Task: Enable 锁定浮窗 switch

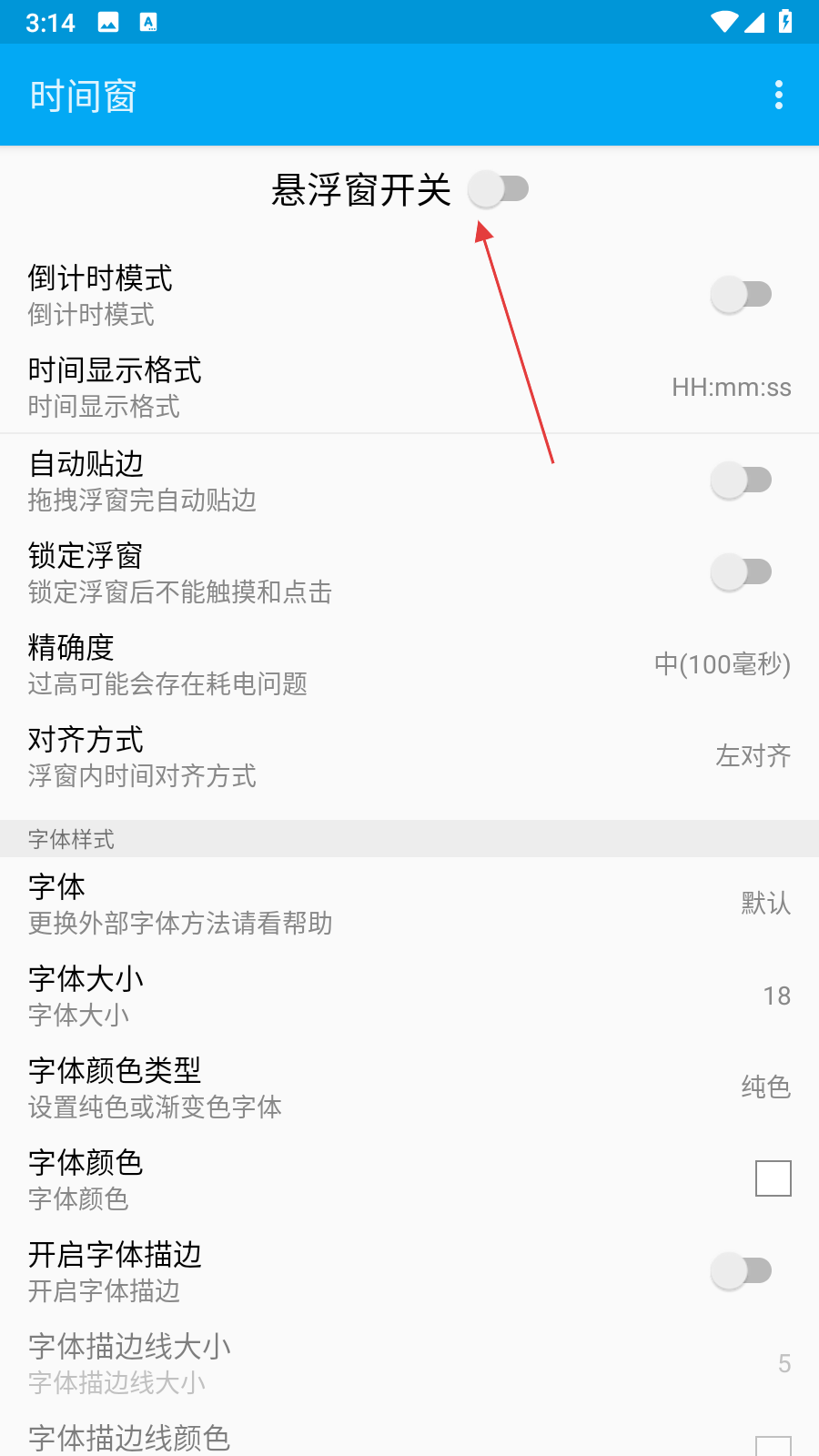Action: tap(741, 571)
